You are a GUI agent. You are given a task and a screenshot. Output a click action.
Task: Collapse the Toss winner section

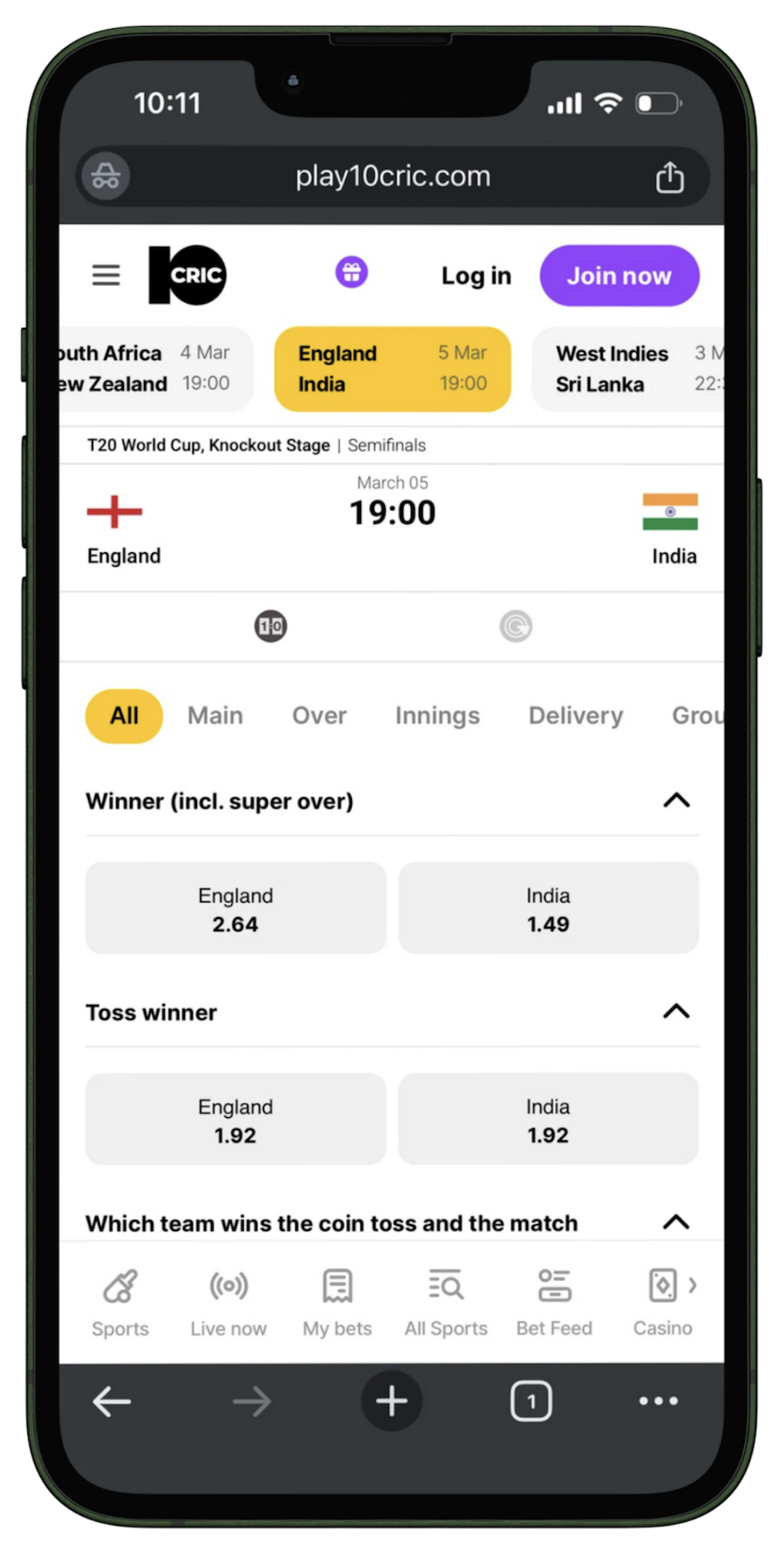[676, 1011]
